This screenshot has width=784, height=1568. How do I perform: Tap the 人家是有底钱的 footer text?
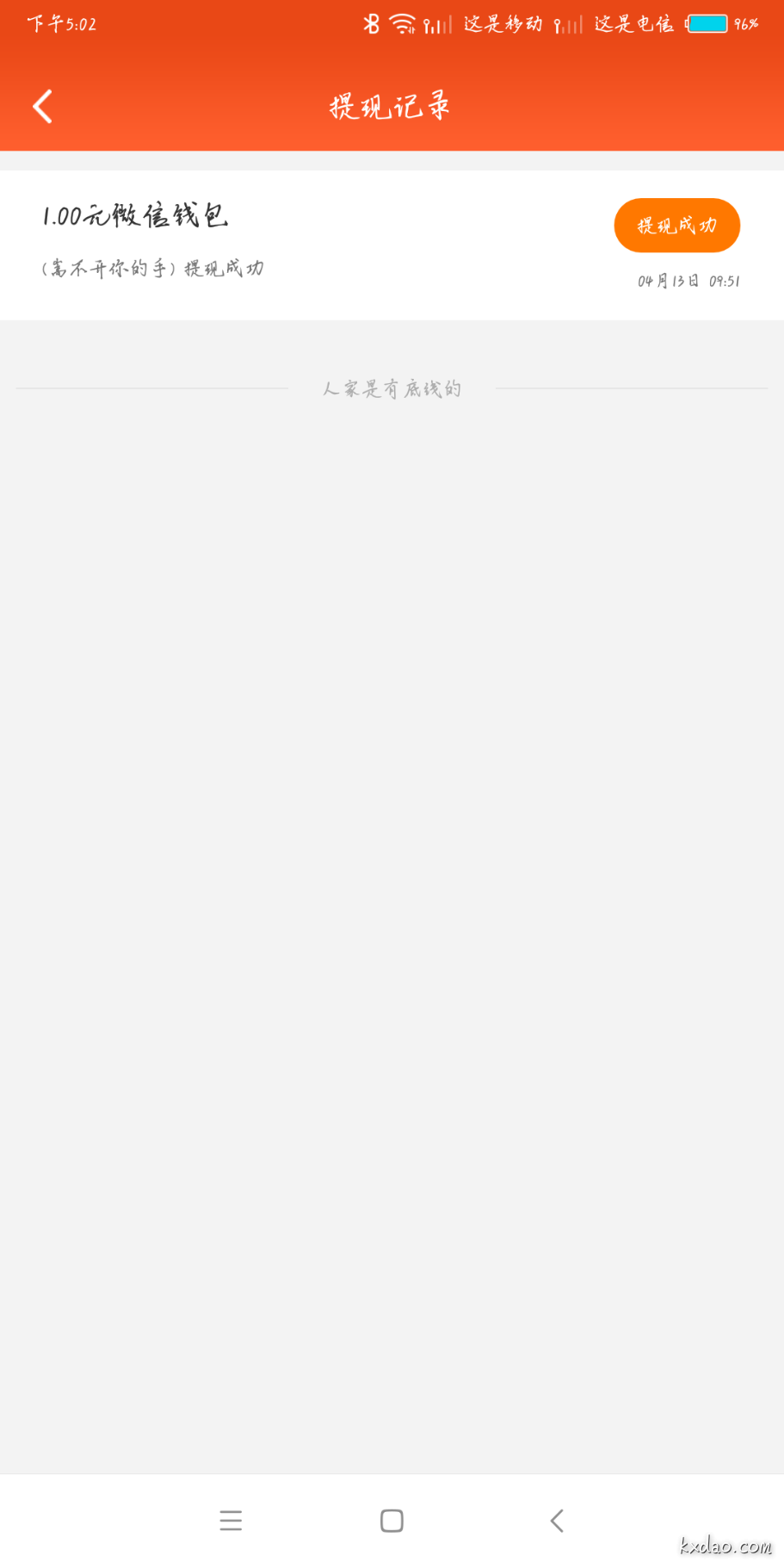click(x=392, y=388)
